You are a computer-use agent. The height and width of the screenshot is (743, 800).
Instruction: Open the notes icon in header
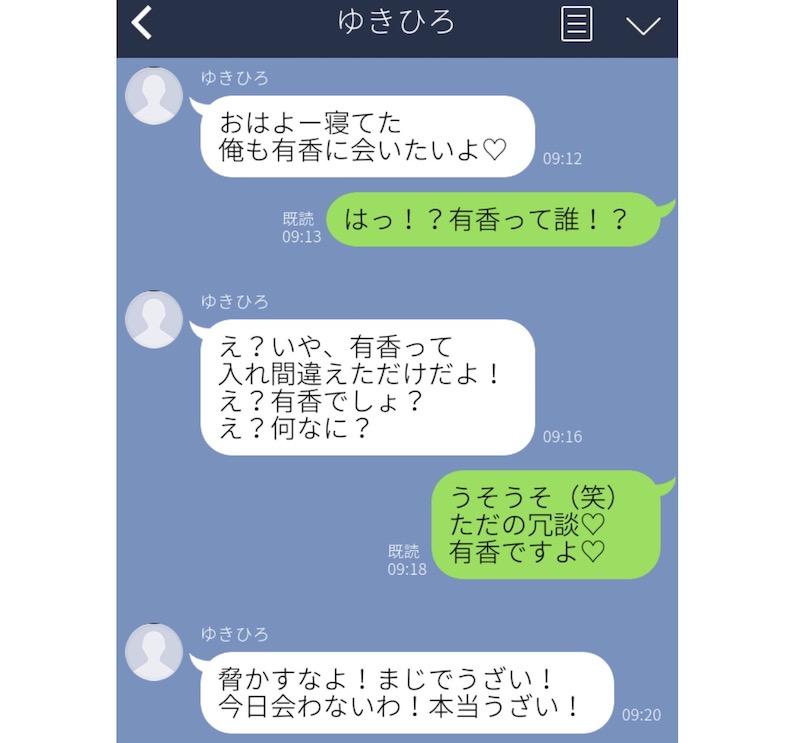[576, 24]
